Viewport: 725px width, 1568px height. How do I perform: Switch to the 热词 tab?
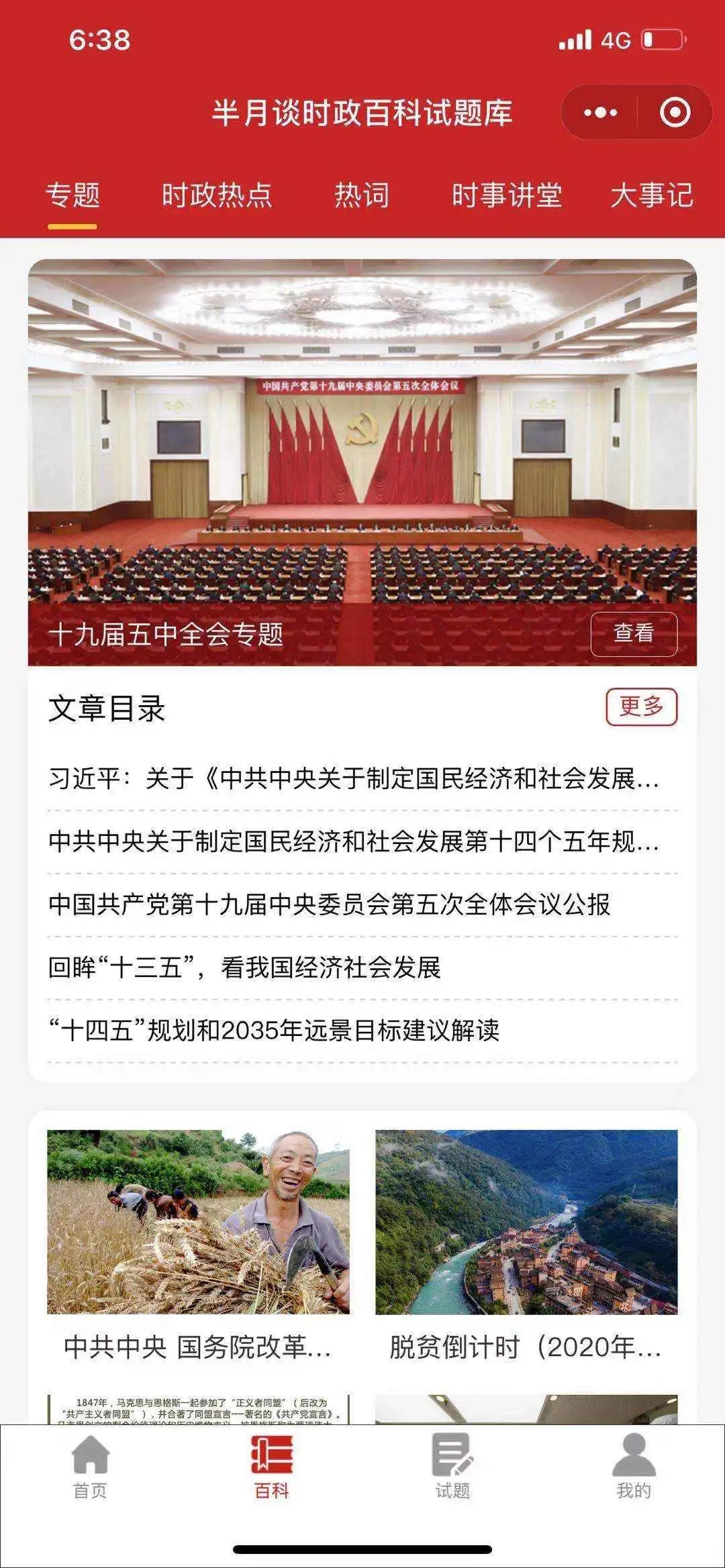pos(362,195)
